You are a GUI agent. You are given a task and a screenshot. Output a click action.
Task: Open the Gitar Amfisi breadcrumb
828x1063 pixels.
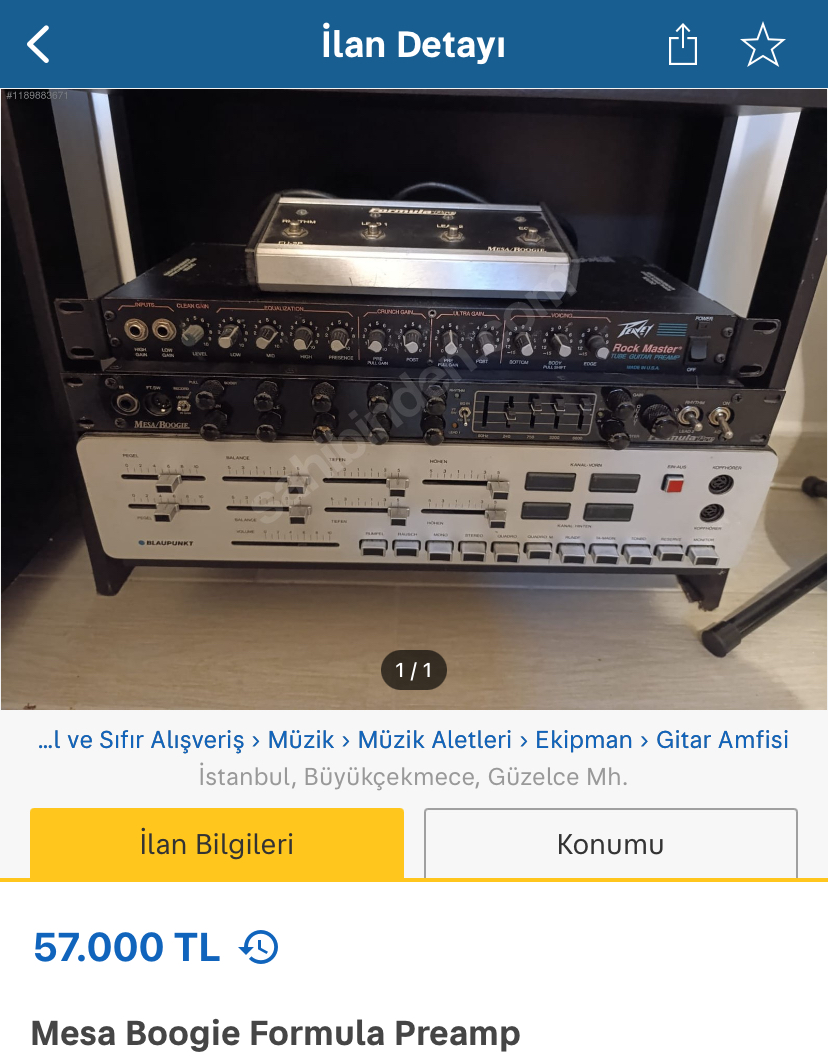(722, 740)
